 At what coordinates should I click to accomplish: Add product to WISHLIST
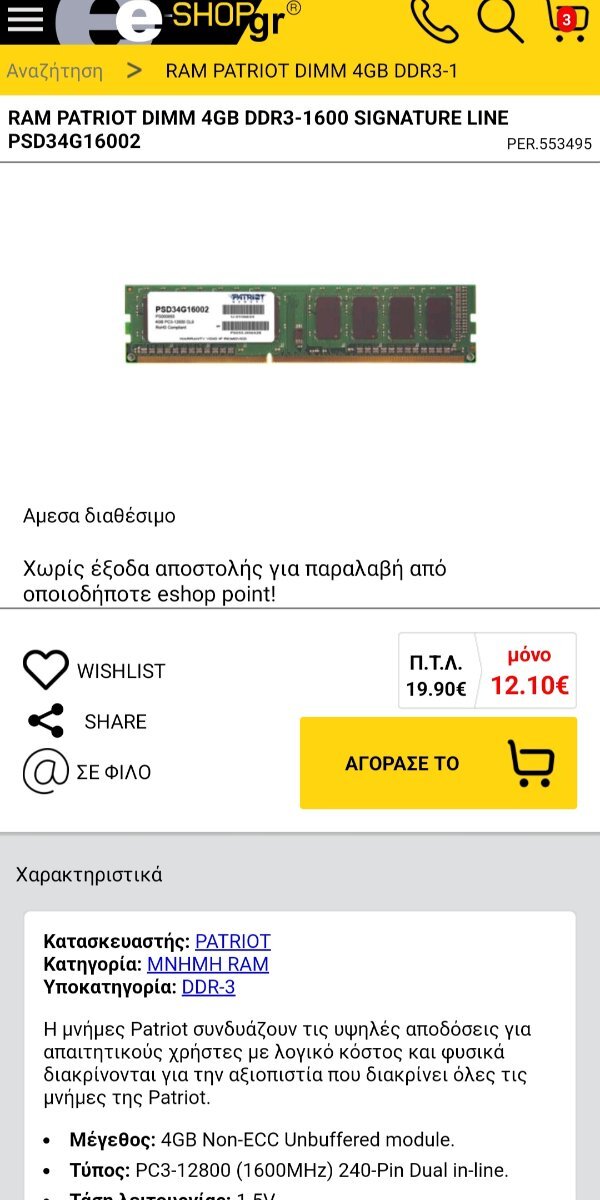(94, 670)
